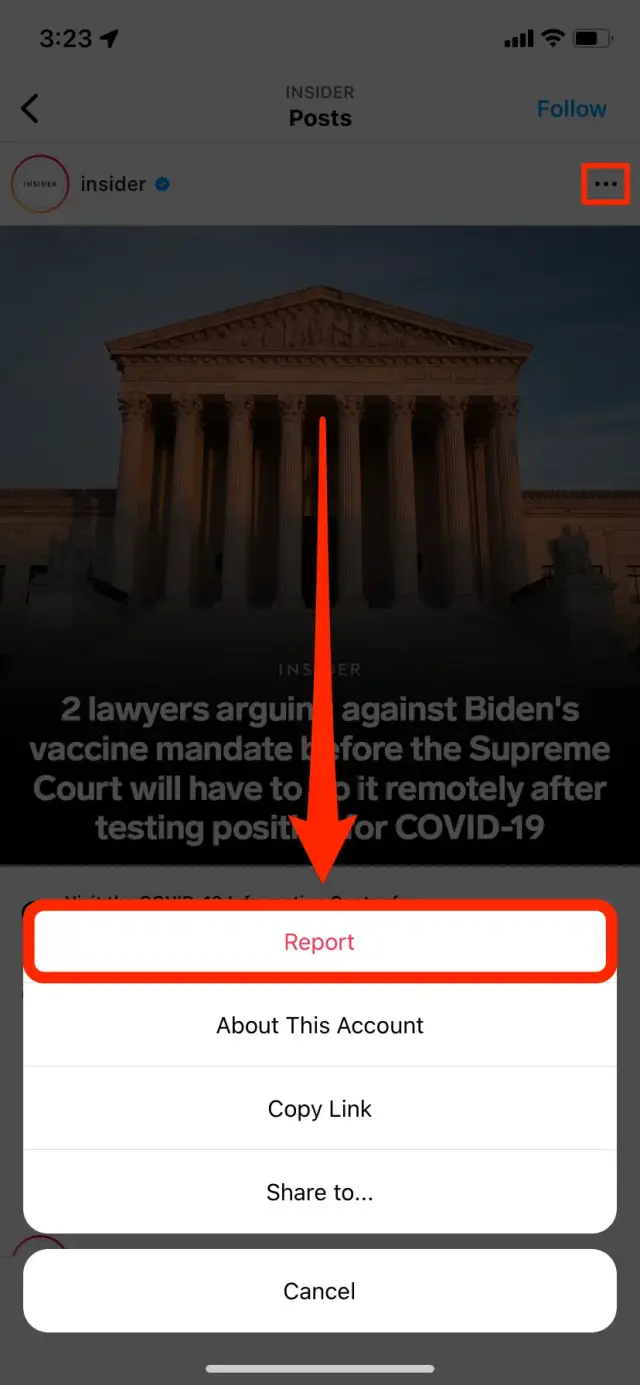Screen dimensions: 640x1385
Task: Open About This Account
Action: [319, 1025]
